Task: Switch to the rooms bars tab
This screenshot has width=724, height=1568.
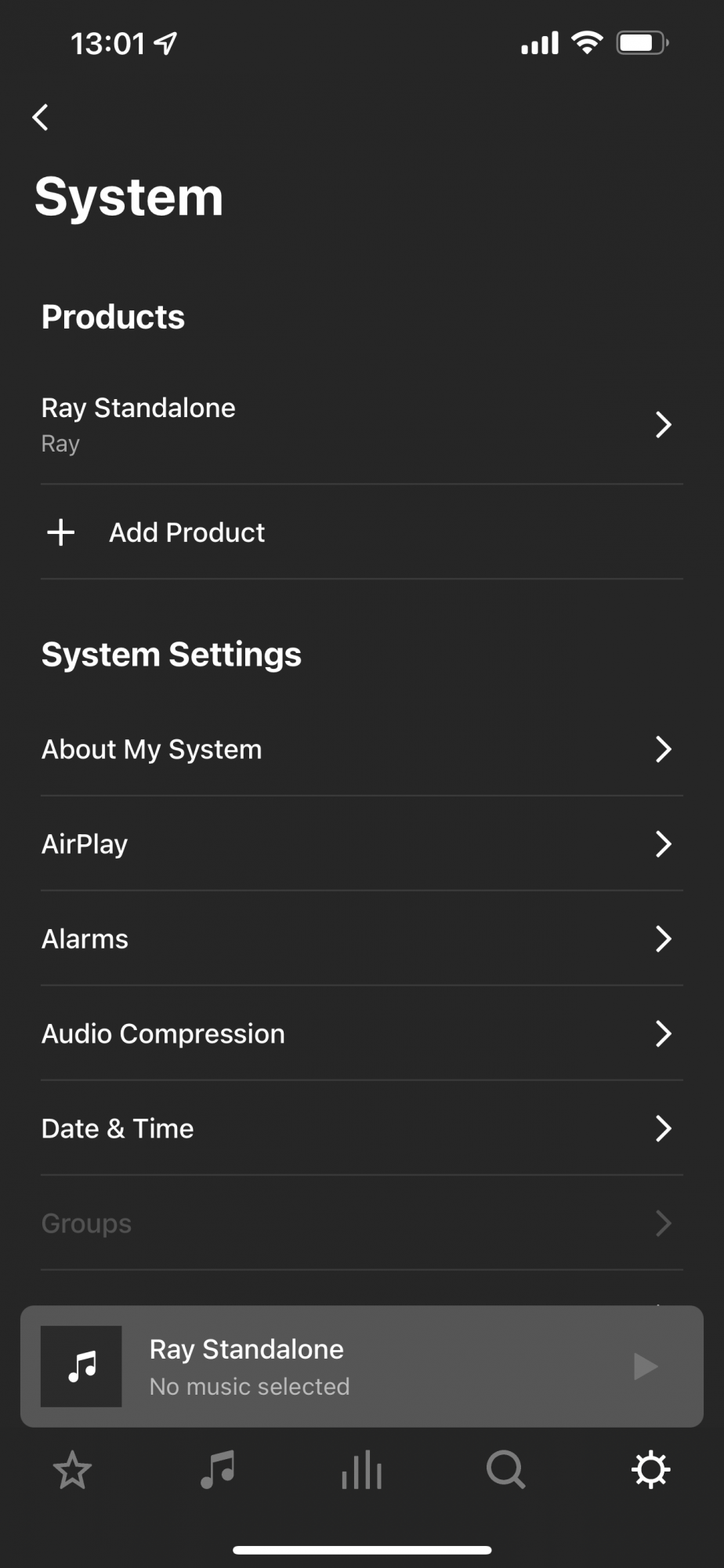Action: 362,1470
